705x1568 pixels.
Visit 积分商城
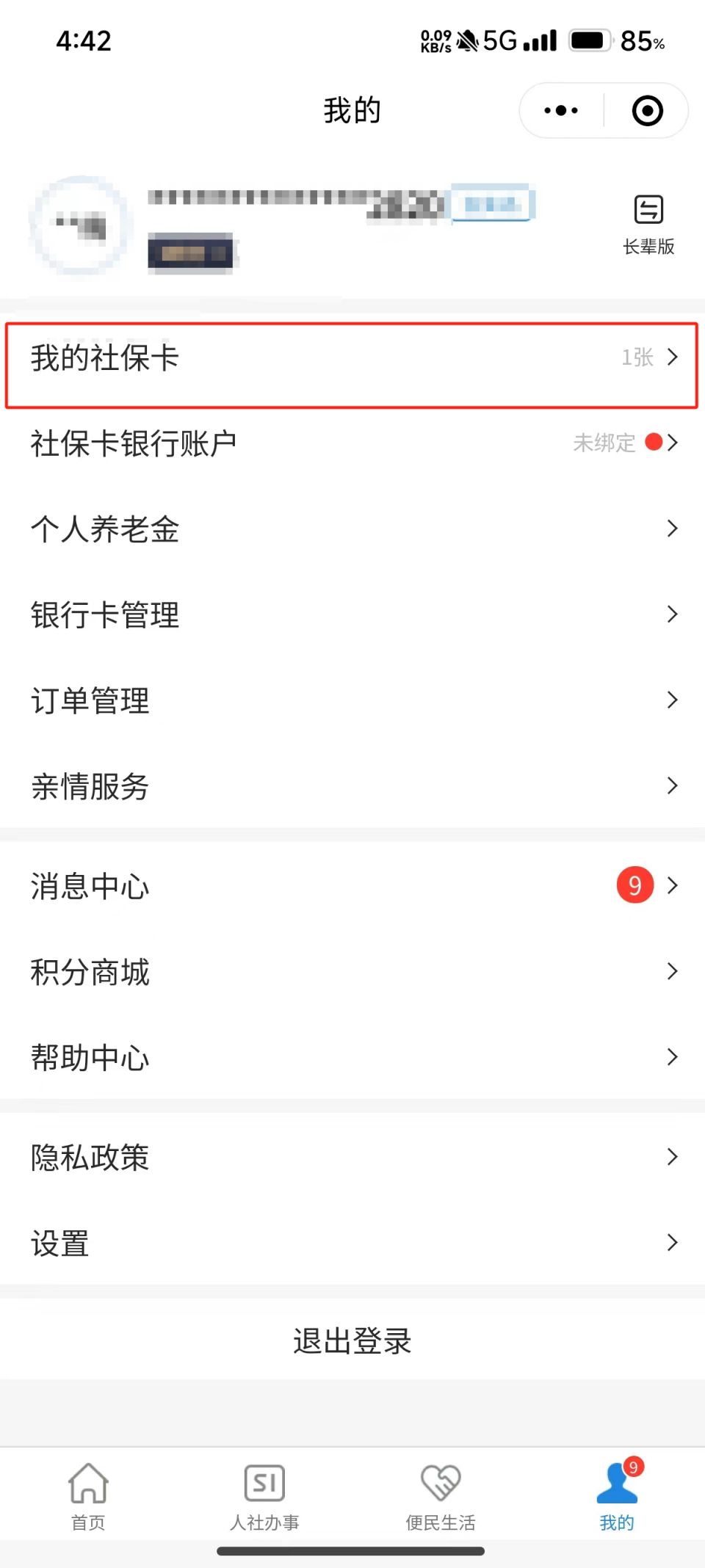[x=351, y=972]
